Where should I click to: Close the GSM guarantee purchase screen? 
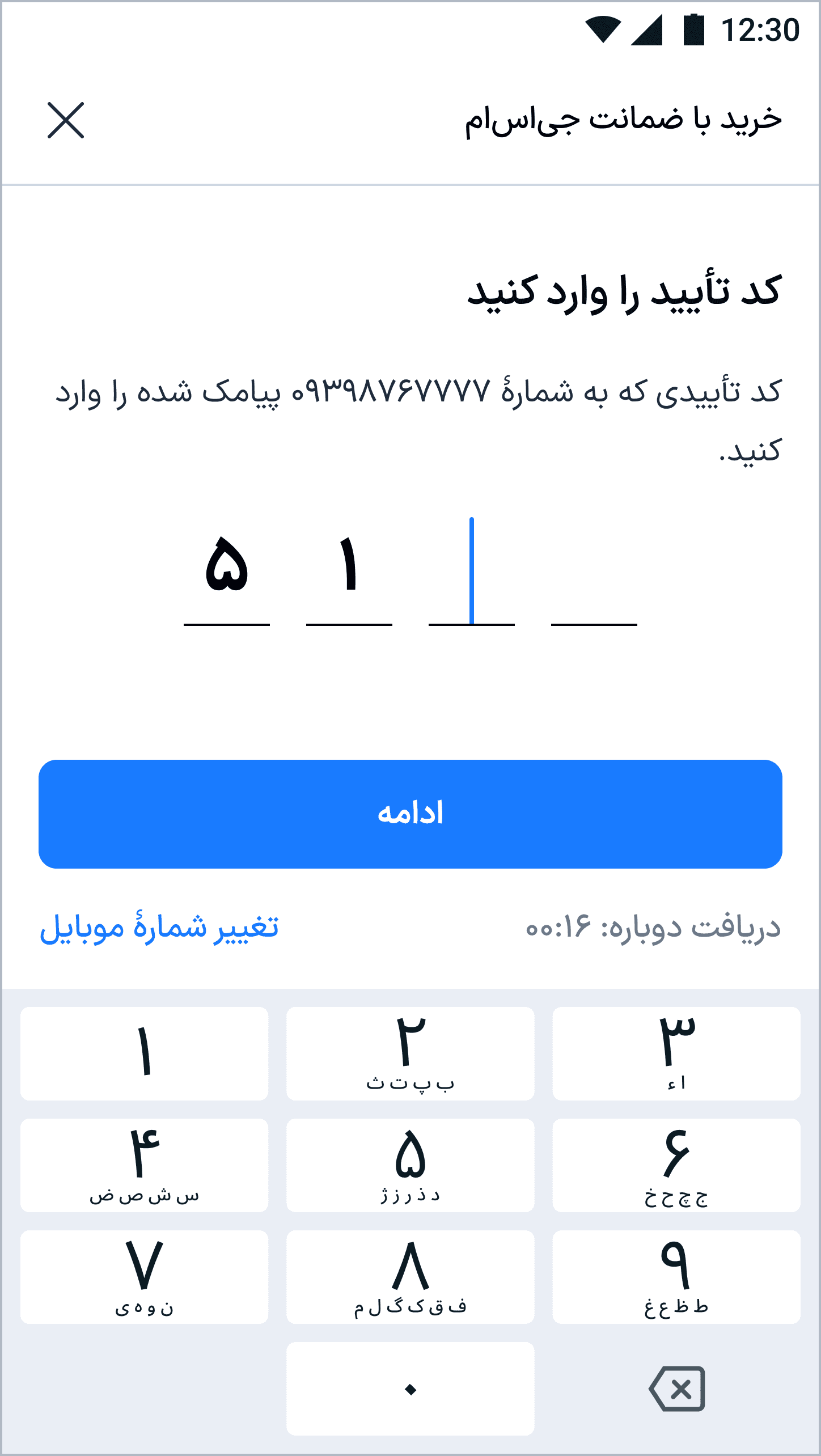click(x=66, y=120)
